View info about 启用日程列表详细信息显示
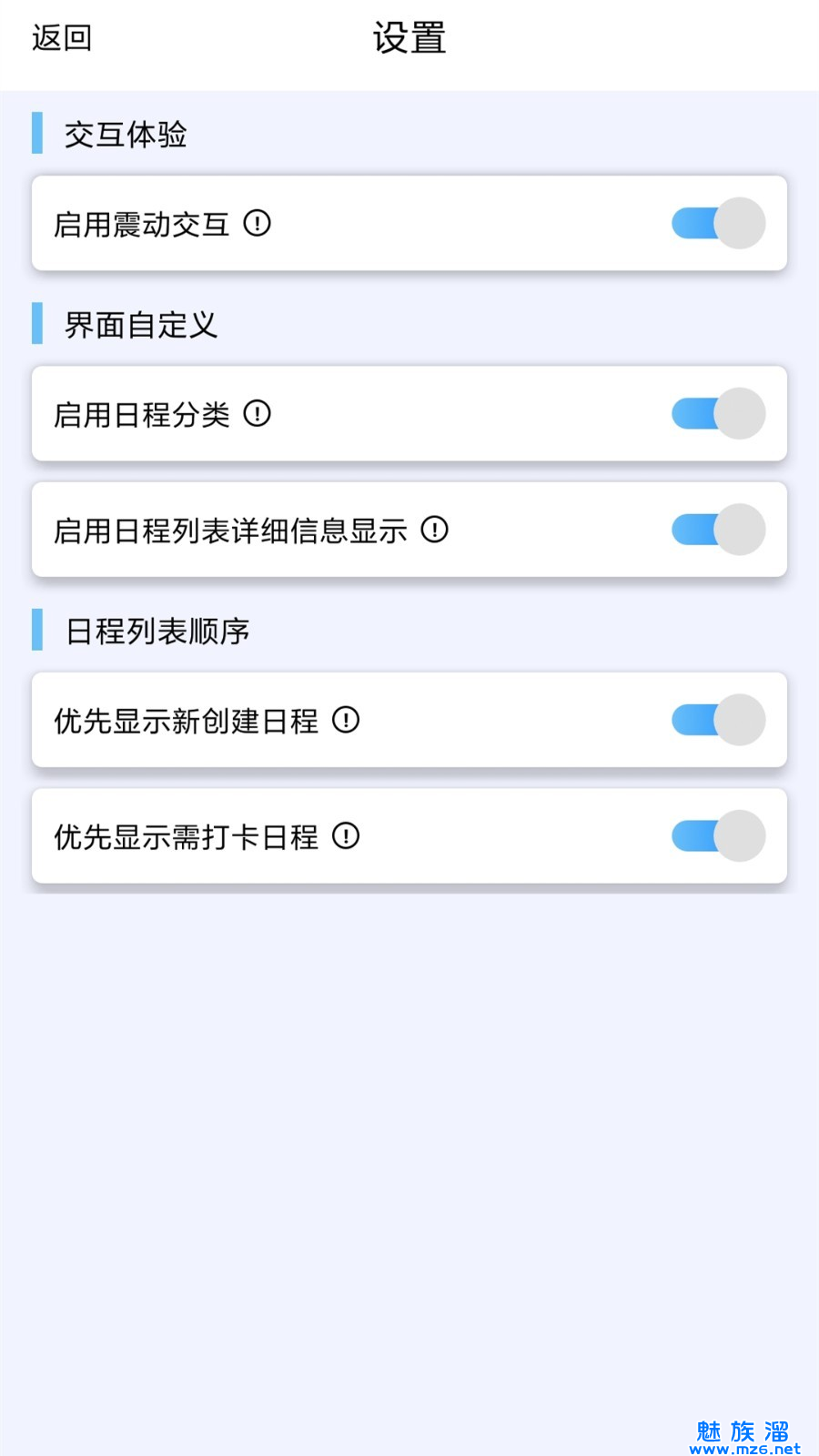The width and height of the screenshot is (819, 1456). (435, 530)
